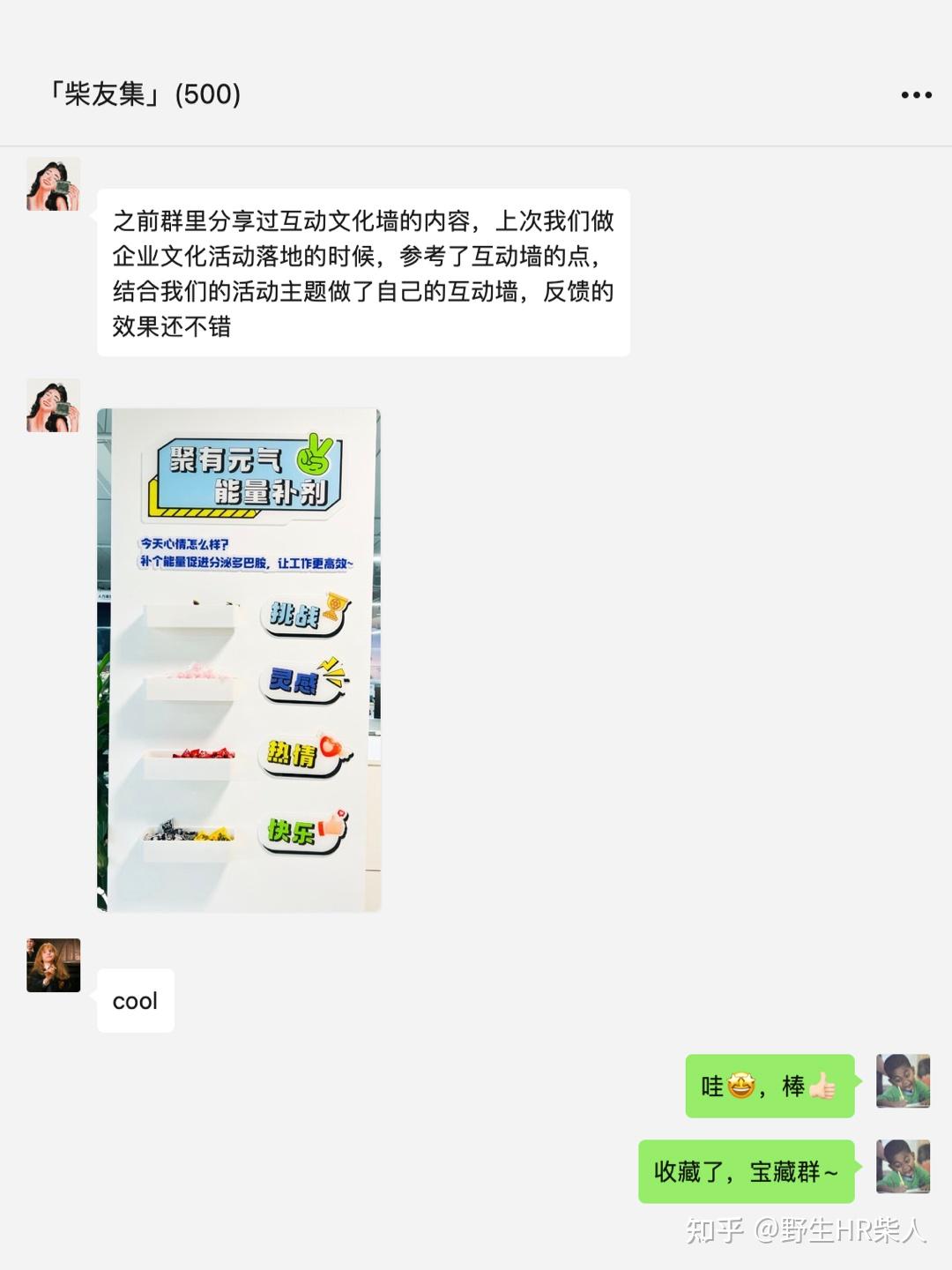
Task: Open avatar of the "cool" message sender
Action: click(x=53, y=965)
